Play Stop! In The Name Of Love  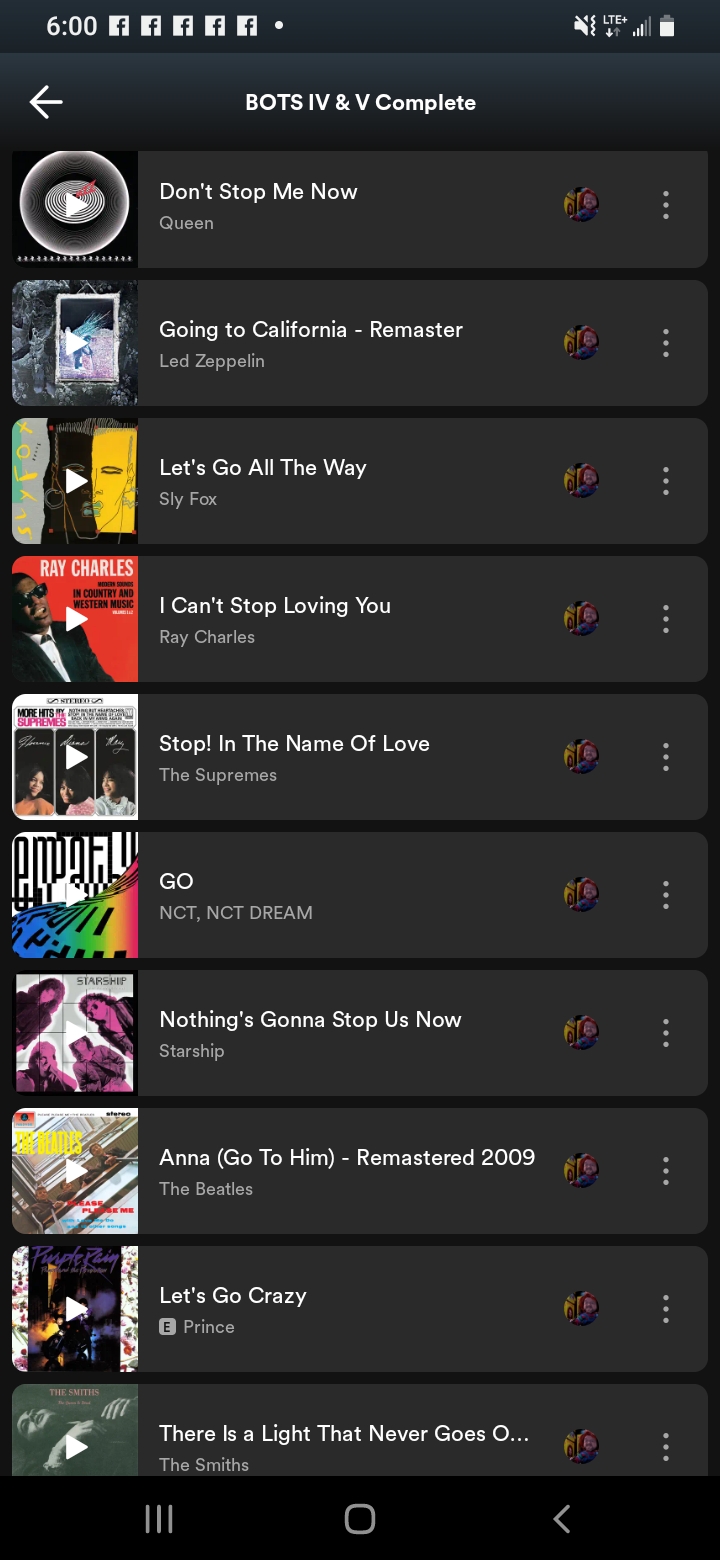click(x=76, y=757)
